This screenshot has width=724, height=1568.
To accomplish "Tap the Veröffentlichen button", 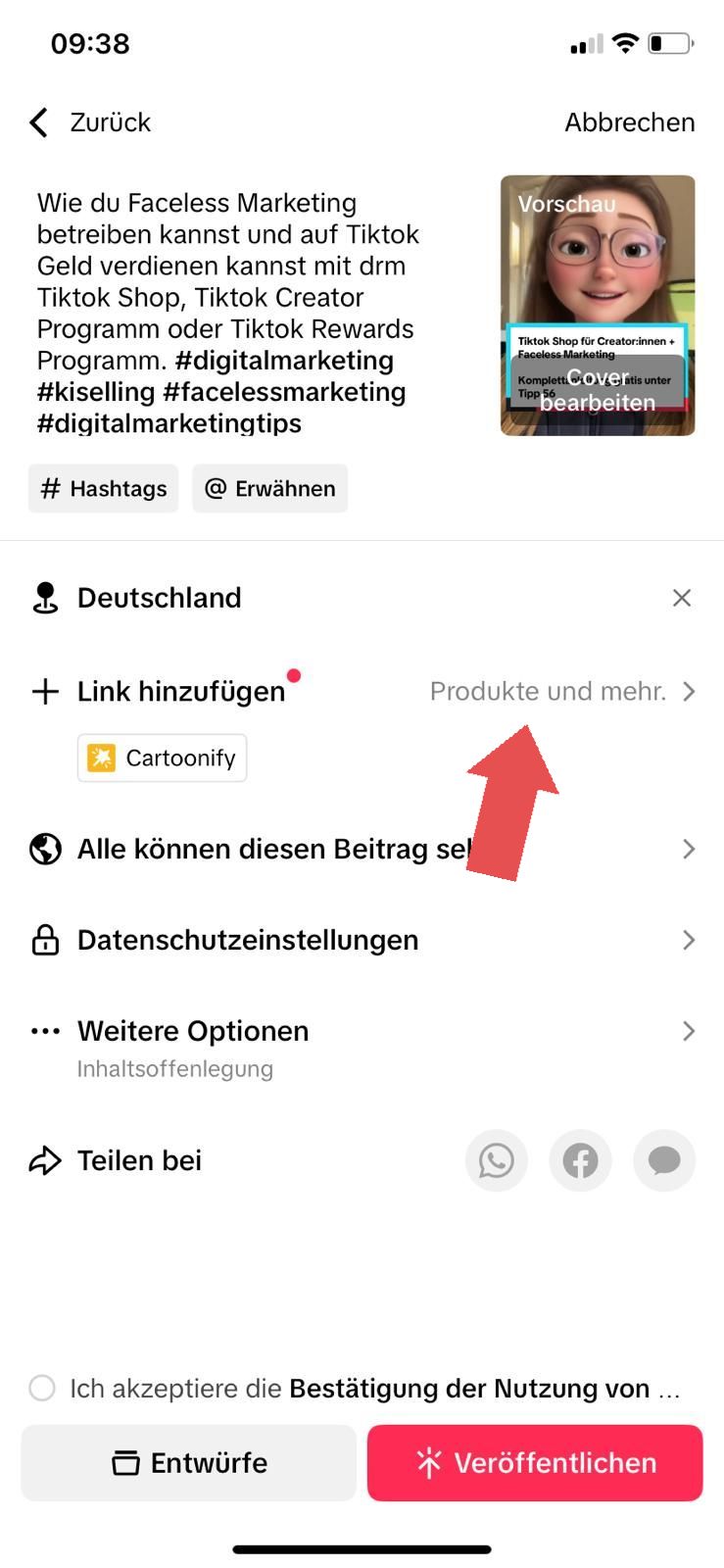I will (534, 1462).
